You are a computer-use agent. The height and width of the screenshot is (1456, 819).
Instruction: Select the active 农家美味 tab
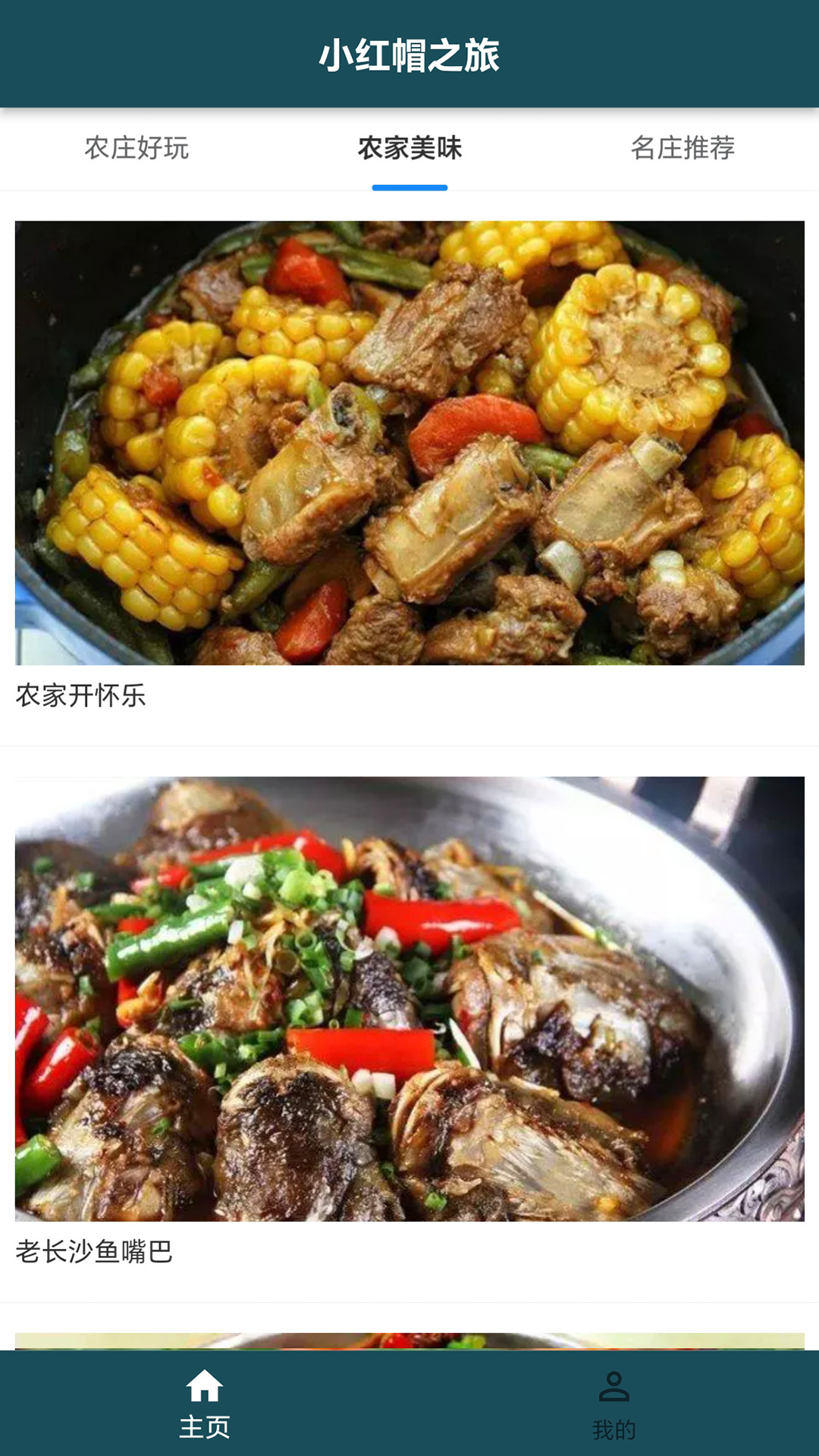coord(409,149)
